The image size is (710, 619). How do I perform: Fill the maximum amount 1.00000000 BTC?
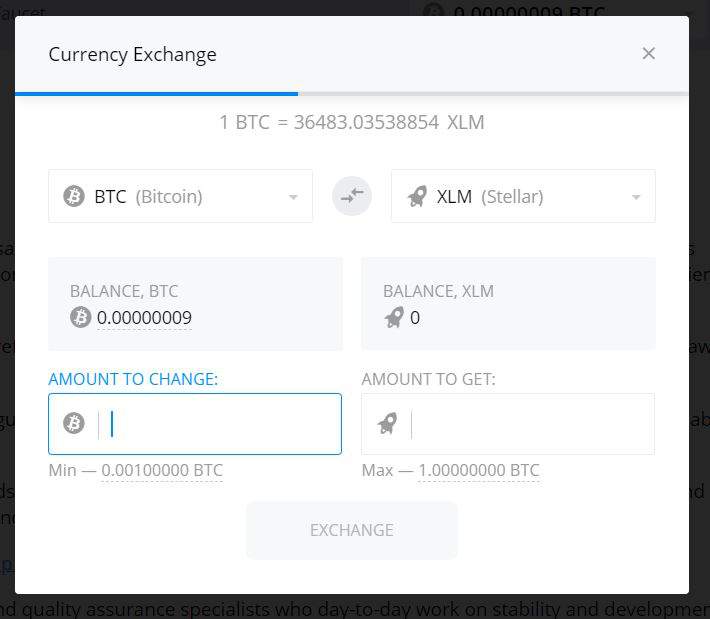478,470
